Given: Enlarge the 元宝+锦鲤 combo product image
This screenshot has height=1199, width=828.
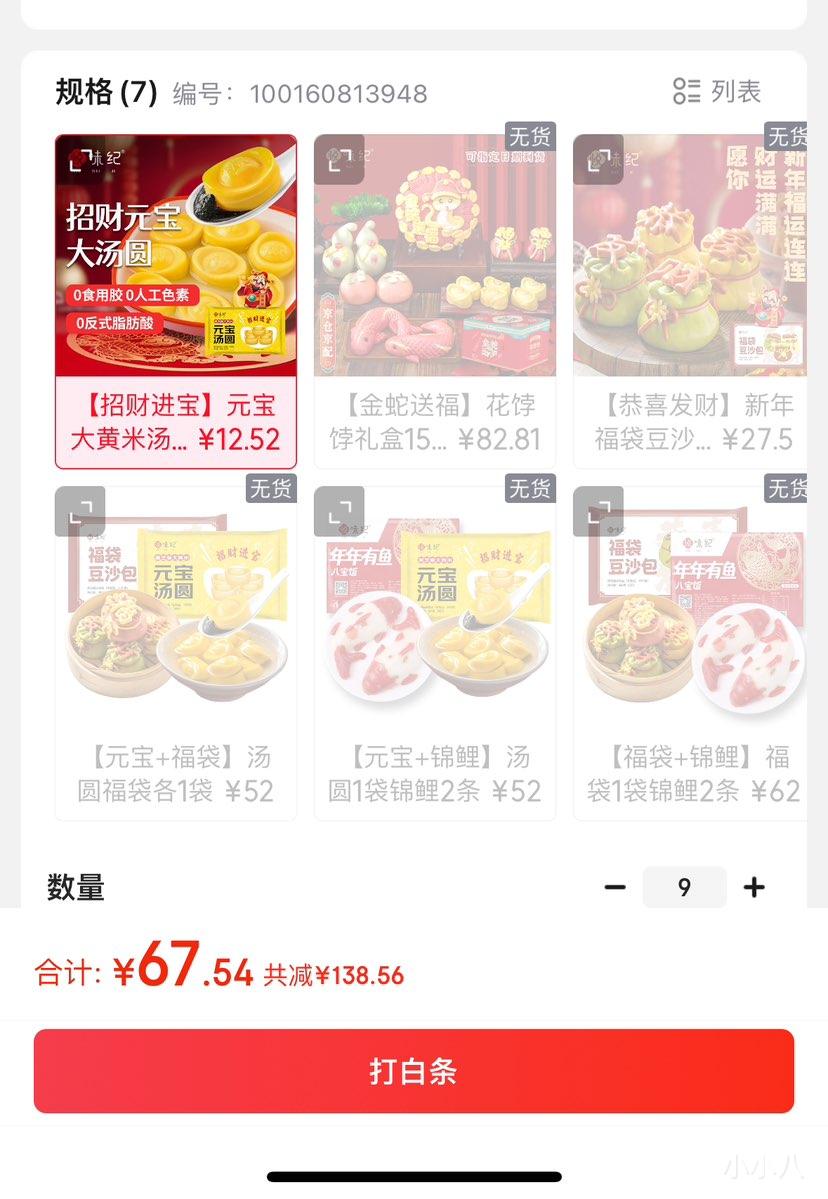Looking at the screenshot, I should click(339, 510).
